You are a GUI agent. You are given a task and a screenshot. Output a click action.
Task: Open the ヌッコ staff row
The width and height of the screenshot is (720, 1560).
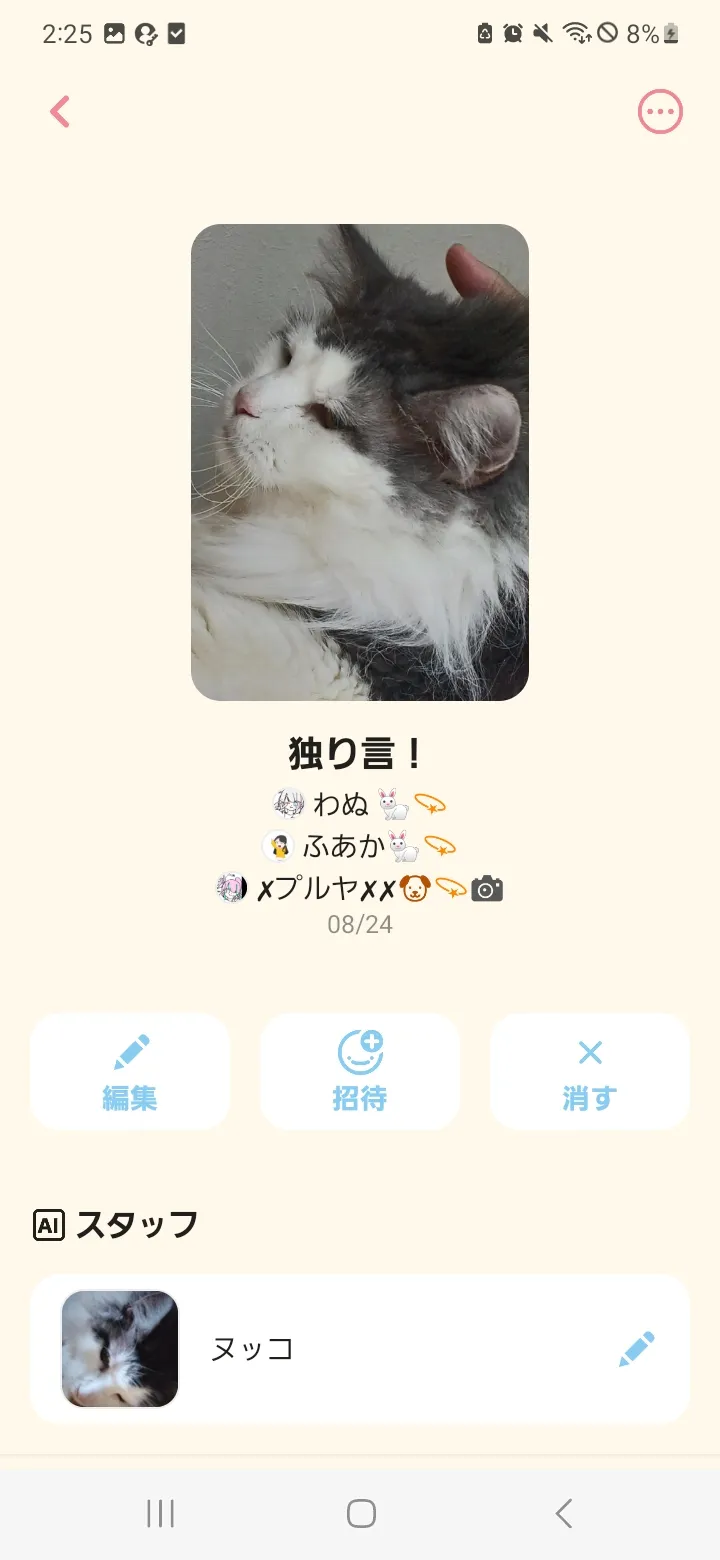click(360, 1349)
